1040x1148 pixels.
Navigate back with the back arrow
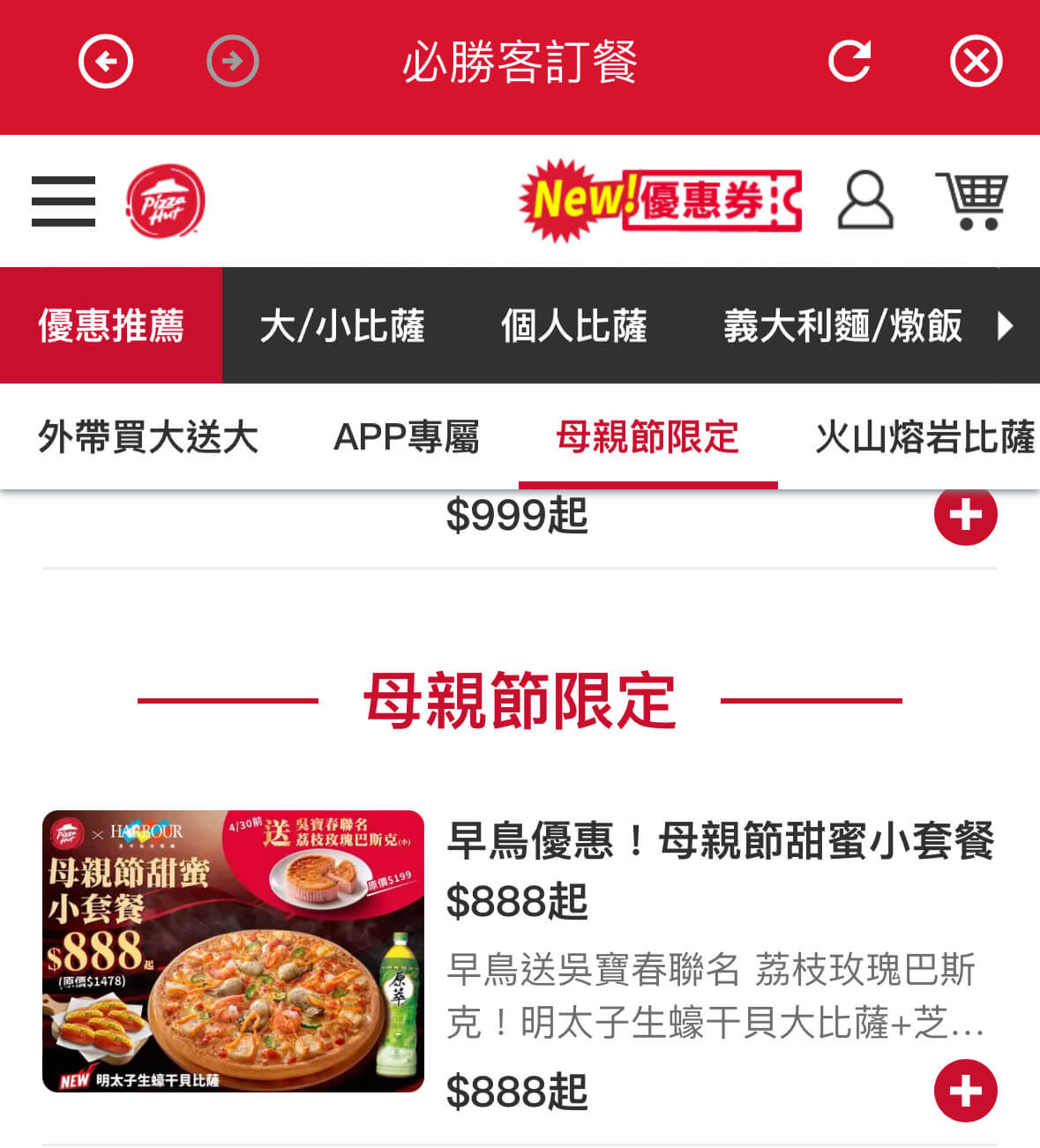click(105, 62)
